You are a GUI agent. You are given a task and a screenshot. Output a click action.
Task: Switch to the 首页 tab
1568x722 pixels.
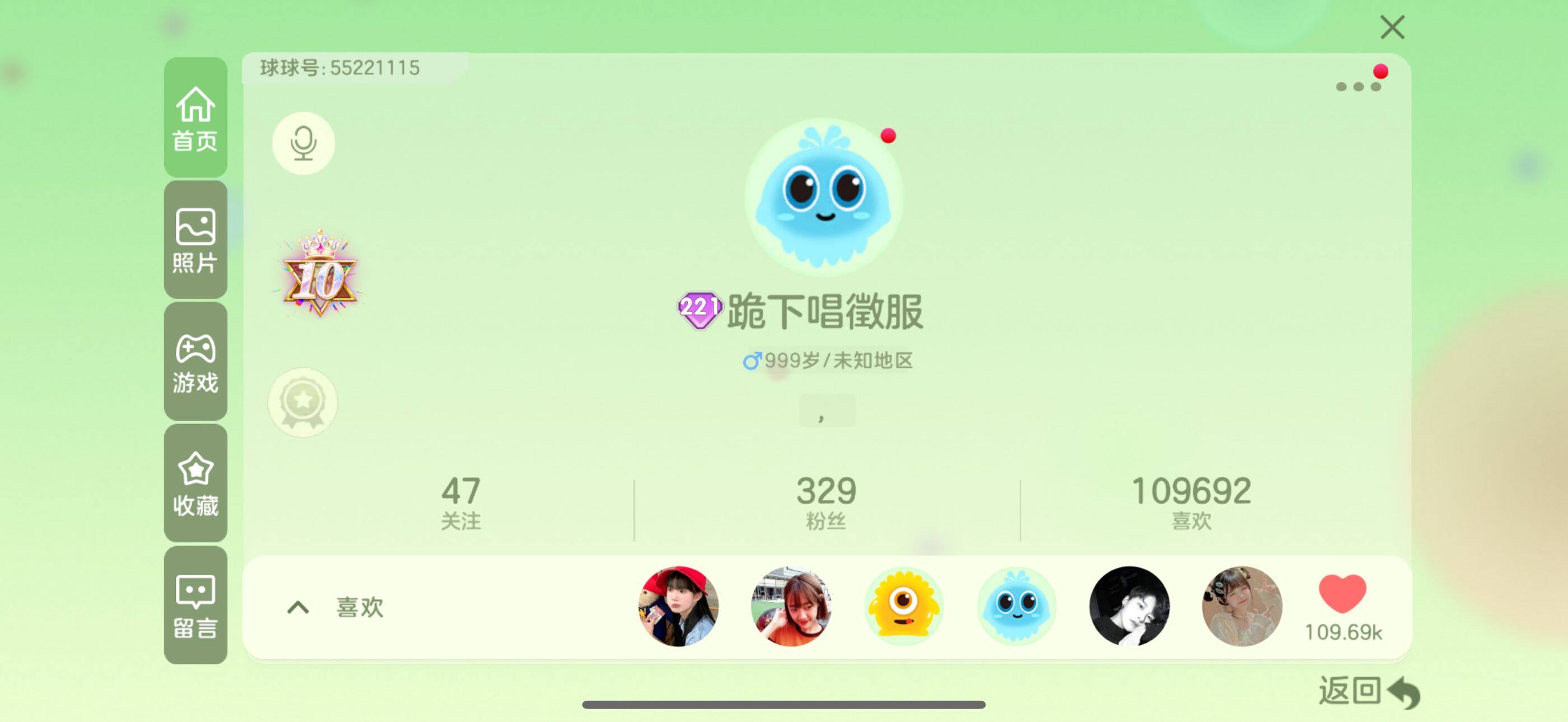click(195, 118)
